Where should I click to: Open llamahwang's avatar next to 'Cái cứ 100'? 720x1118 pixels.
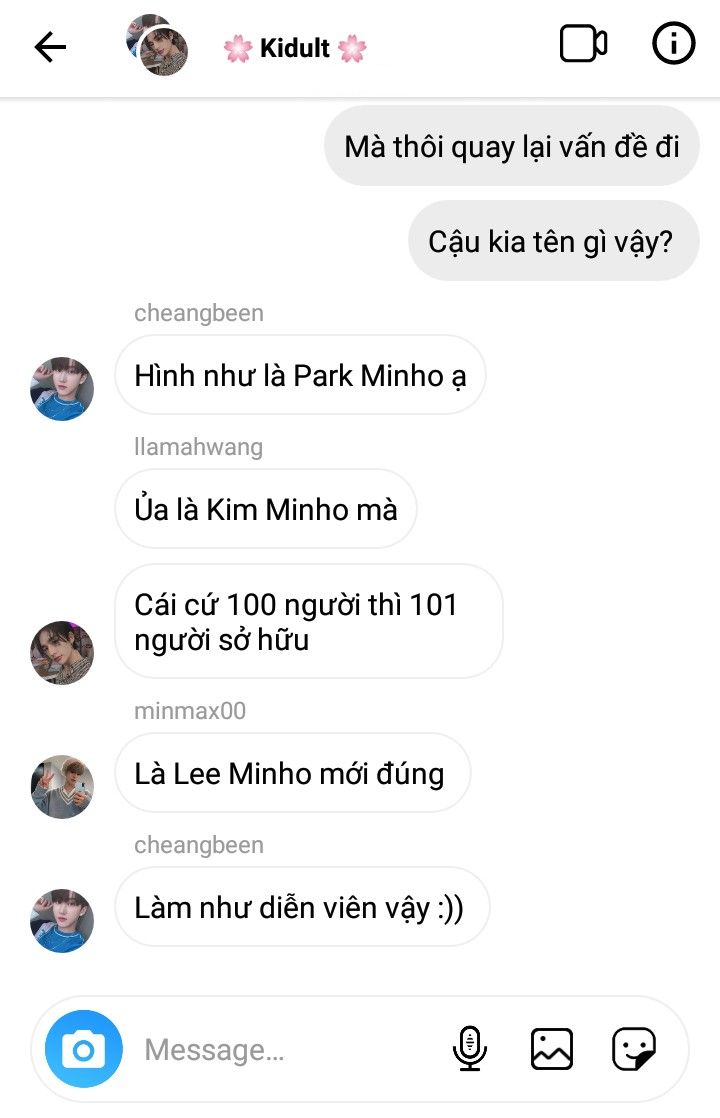coord(62,652)
